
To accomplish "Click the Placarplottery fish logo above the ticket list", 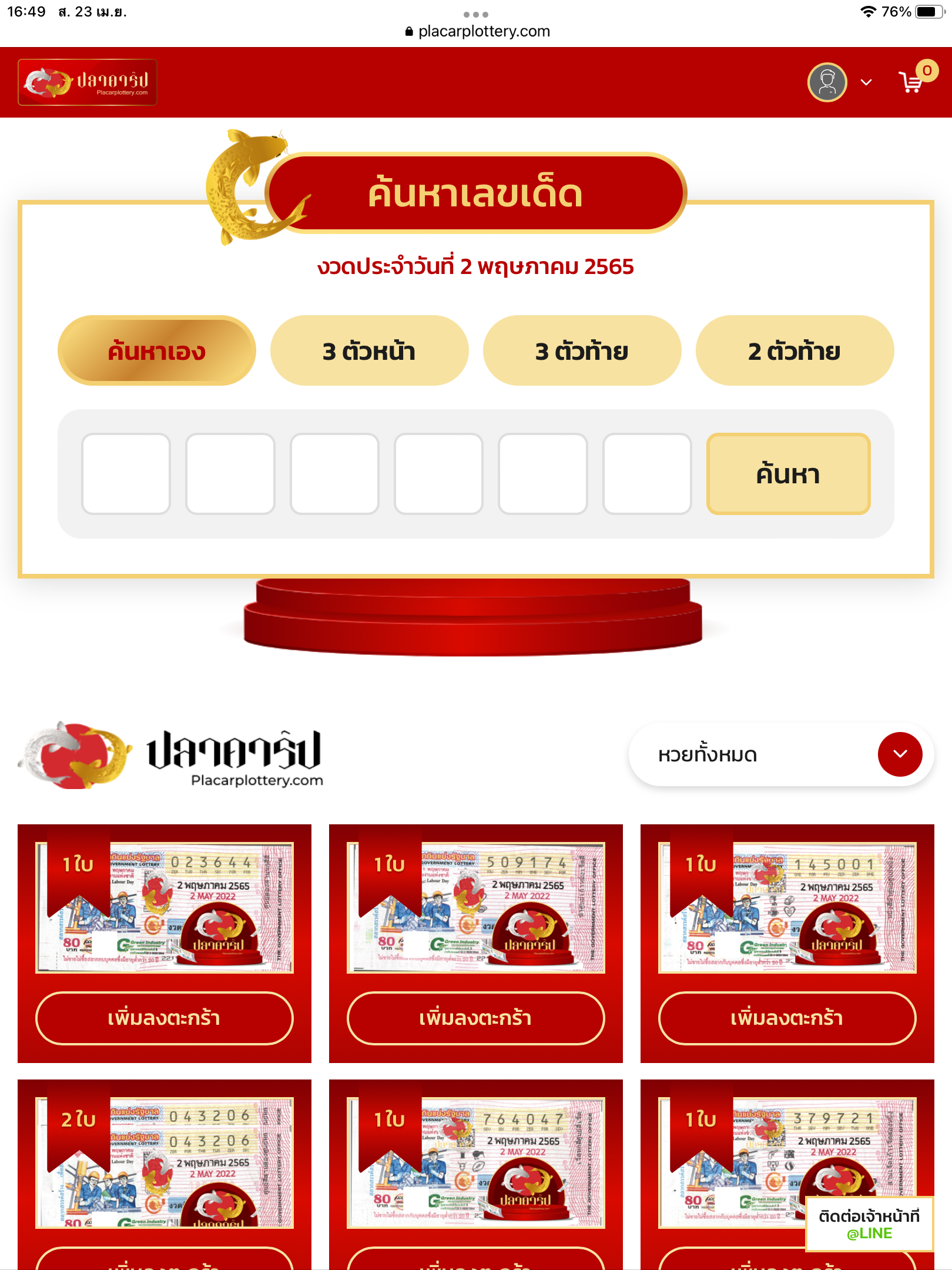I will pyautogui.click(x=73, y=757).
